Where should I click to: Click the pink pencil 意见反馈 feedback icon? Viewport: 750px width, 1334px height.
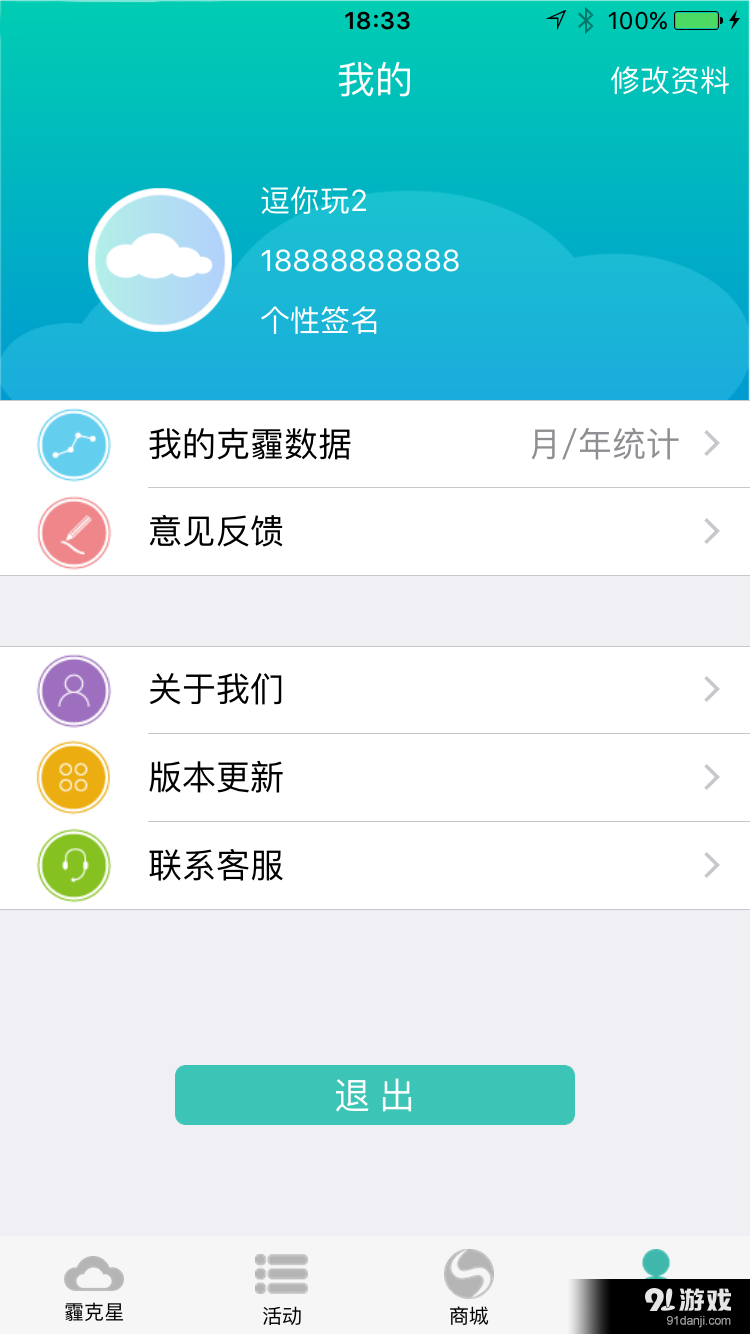click(x=74, y=532)
